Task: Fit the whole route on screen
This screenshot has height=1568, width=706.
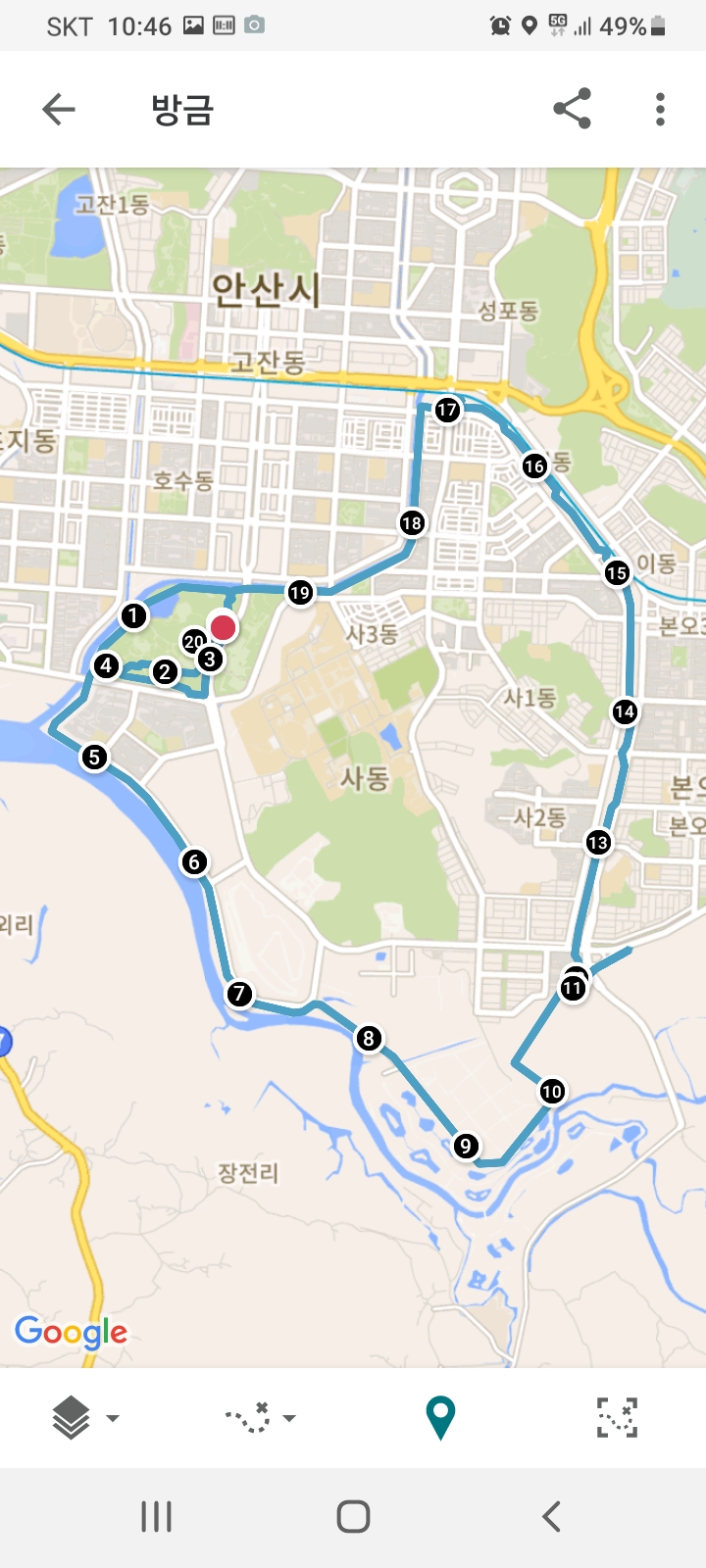Action: [617, 1417]
